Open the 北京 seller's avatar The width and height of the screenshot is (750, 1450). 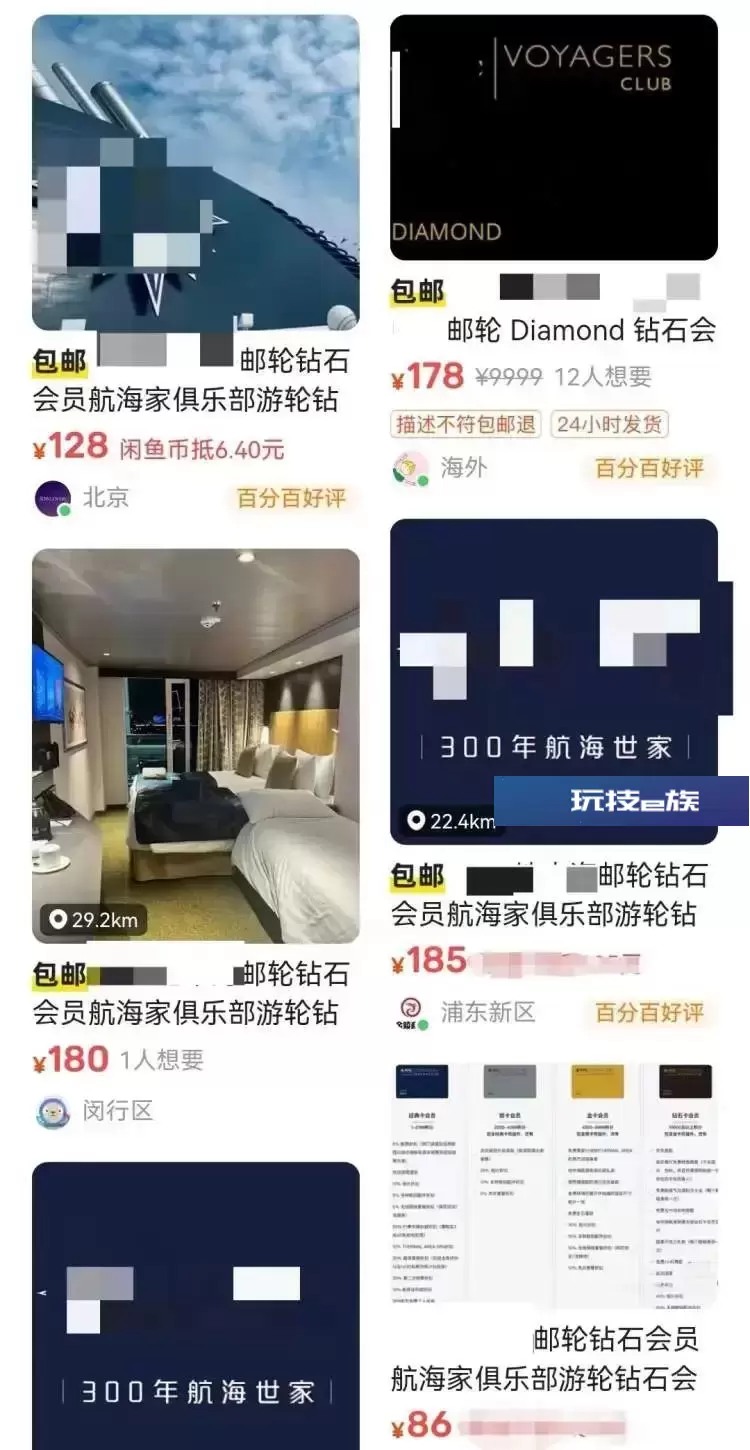[x=52, y=498]
